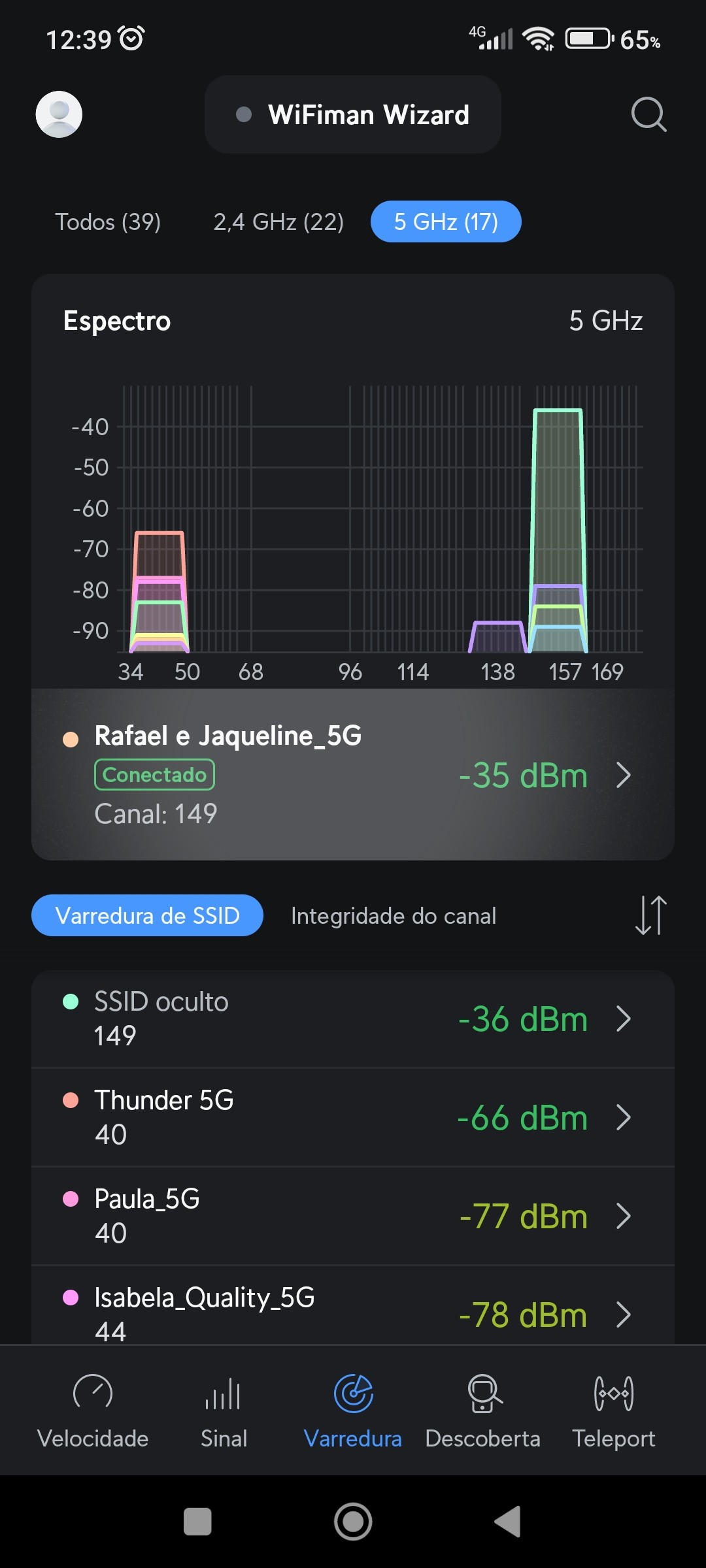The width and height of the screenshot is (706, 1568).
Task: Tap the search magnifier icon
Action: tap(648, 115)
